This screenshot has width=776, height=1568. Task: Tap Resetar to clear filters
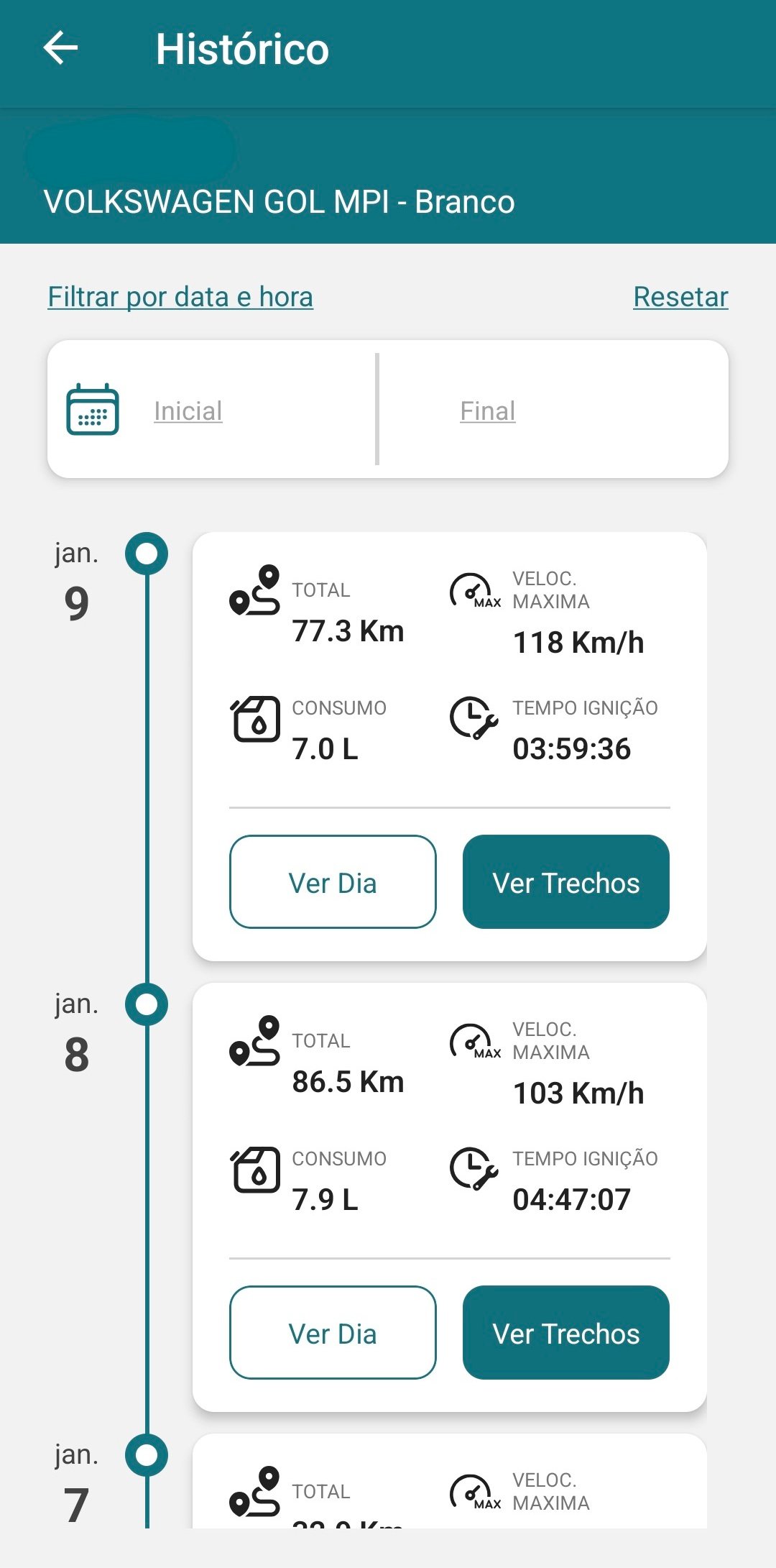click(x=680, y=296)
